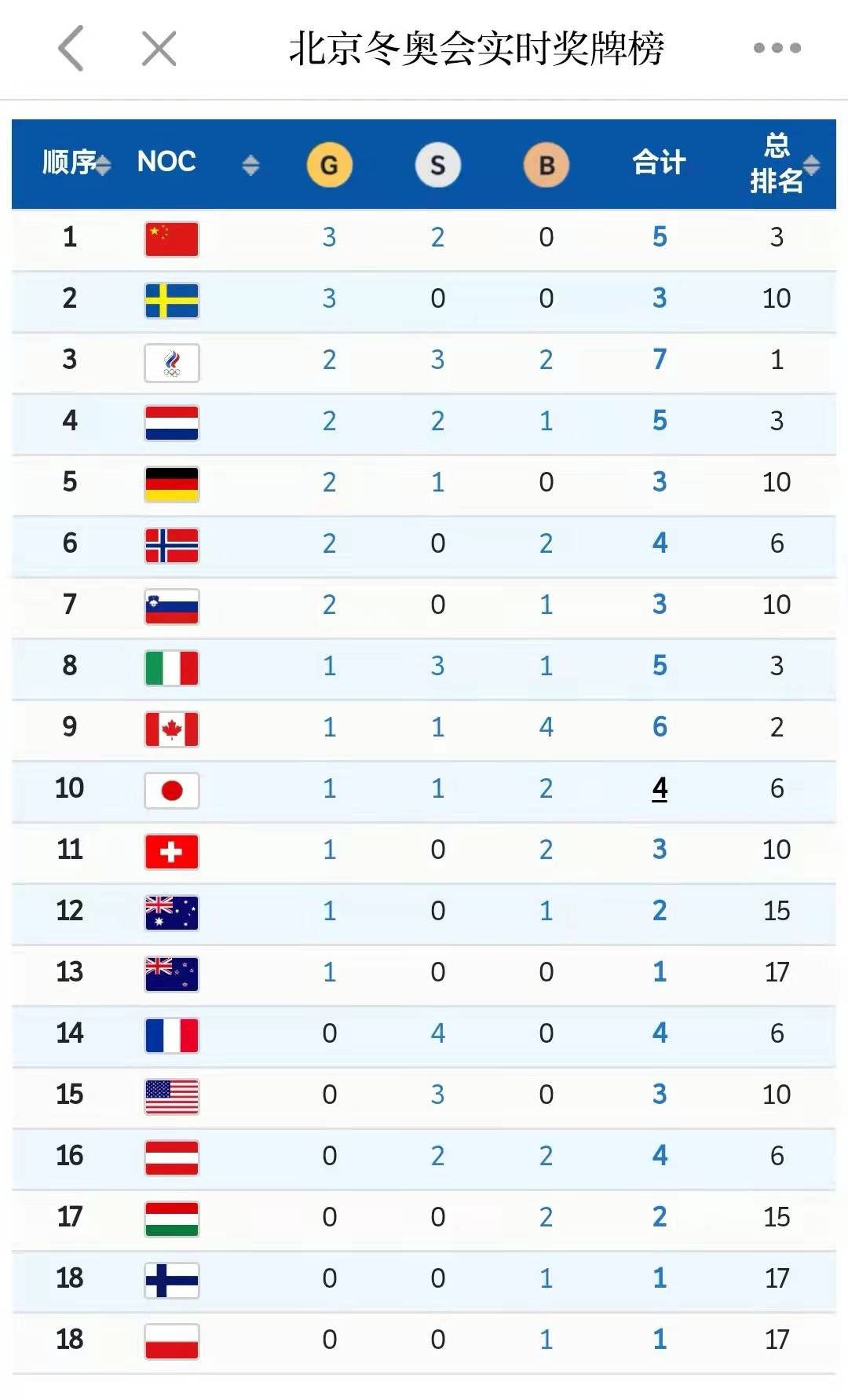Open the three-dot overflow menu
Image resolution: width=848 pixels, height=1400 pixels.
(777, 48)
